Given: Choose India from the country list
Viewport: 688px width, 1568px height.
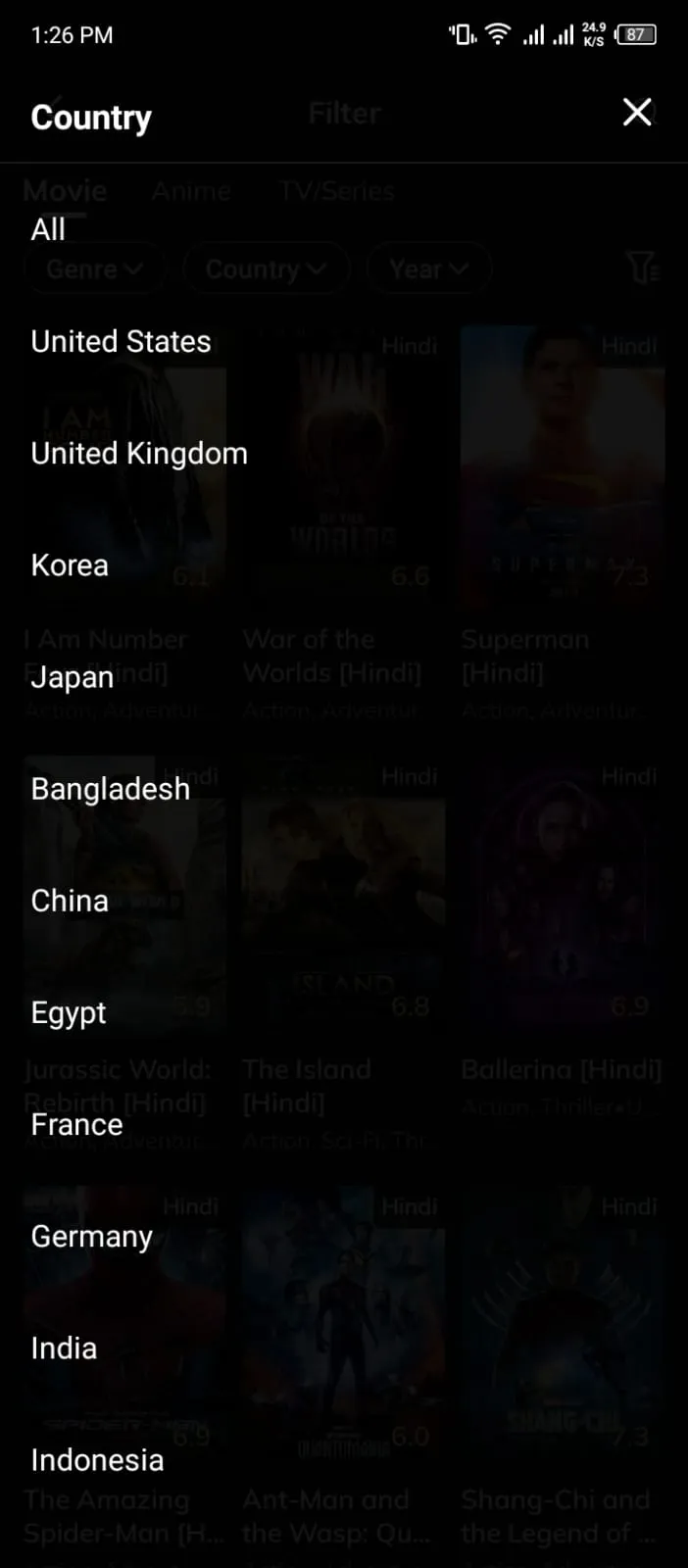Looking at the screenshot, I should coord(65,1348).
